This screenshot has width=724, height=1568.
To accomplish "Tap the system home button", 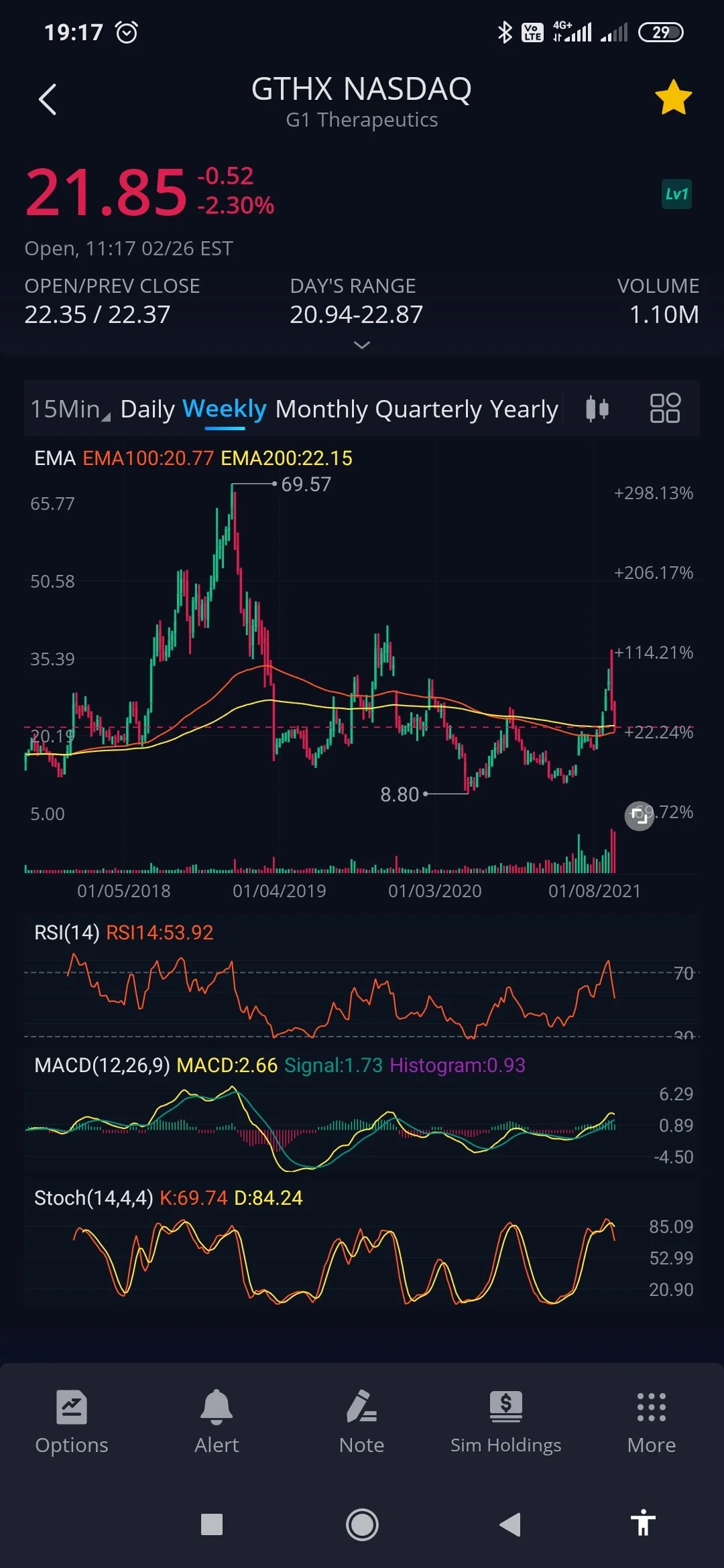I will click(362, 1524).
